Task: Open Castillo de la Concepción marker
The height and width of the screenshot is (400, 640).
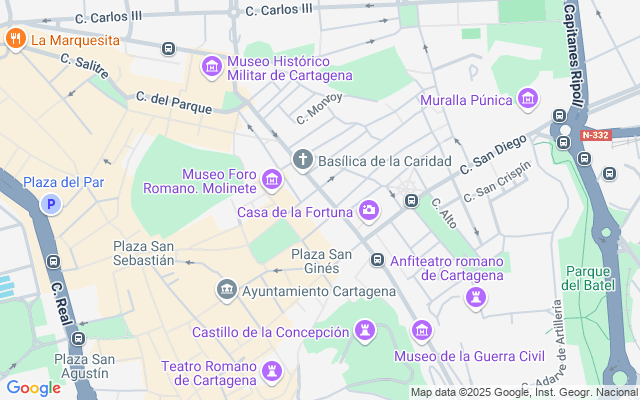Action: [x=366, y=329]
